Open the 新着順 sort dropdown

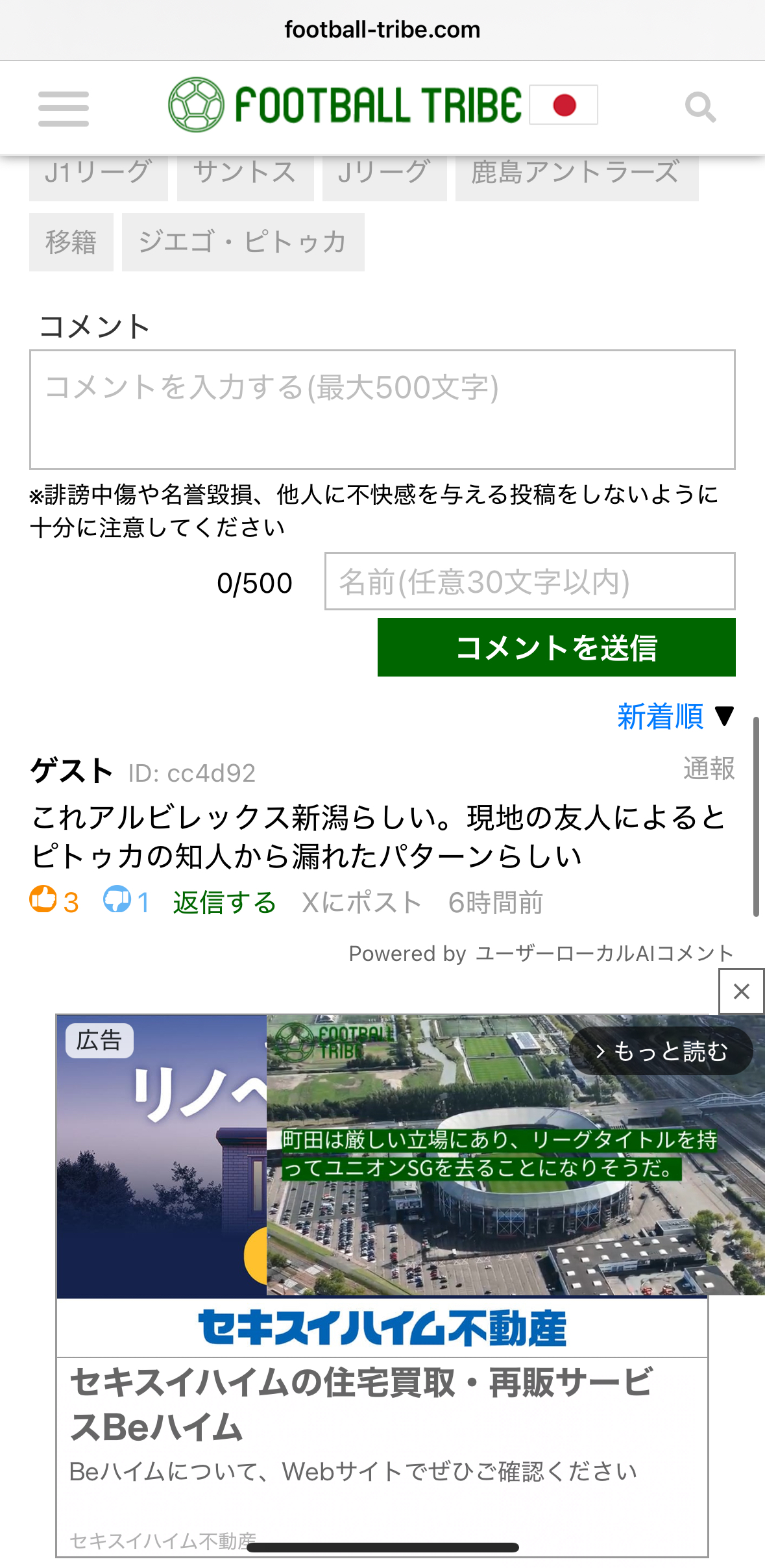pyautogui.click(x=675, y=717)
